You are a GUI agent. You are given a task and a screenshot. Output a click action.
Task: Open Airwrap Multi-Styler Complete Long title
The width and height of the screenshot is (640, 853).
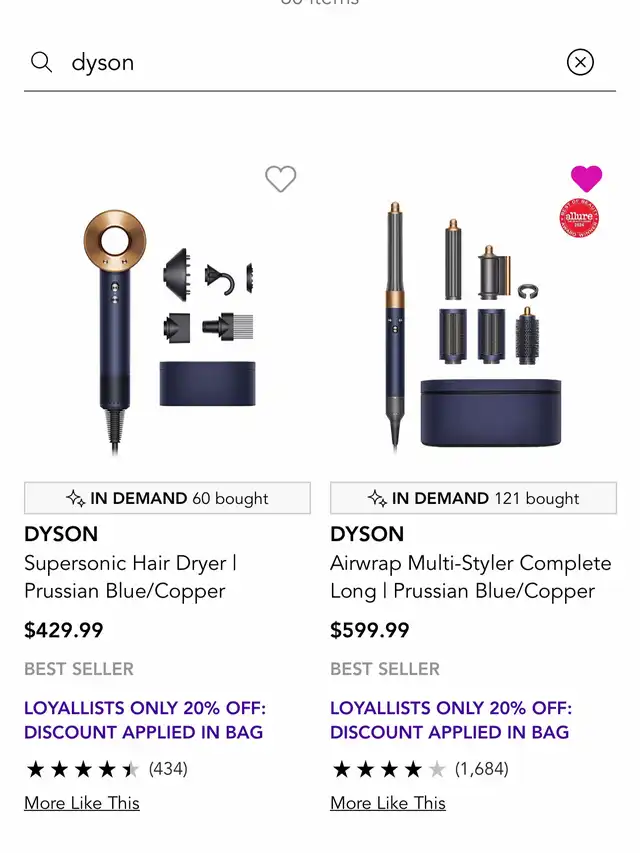click(470, 577)
